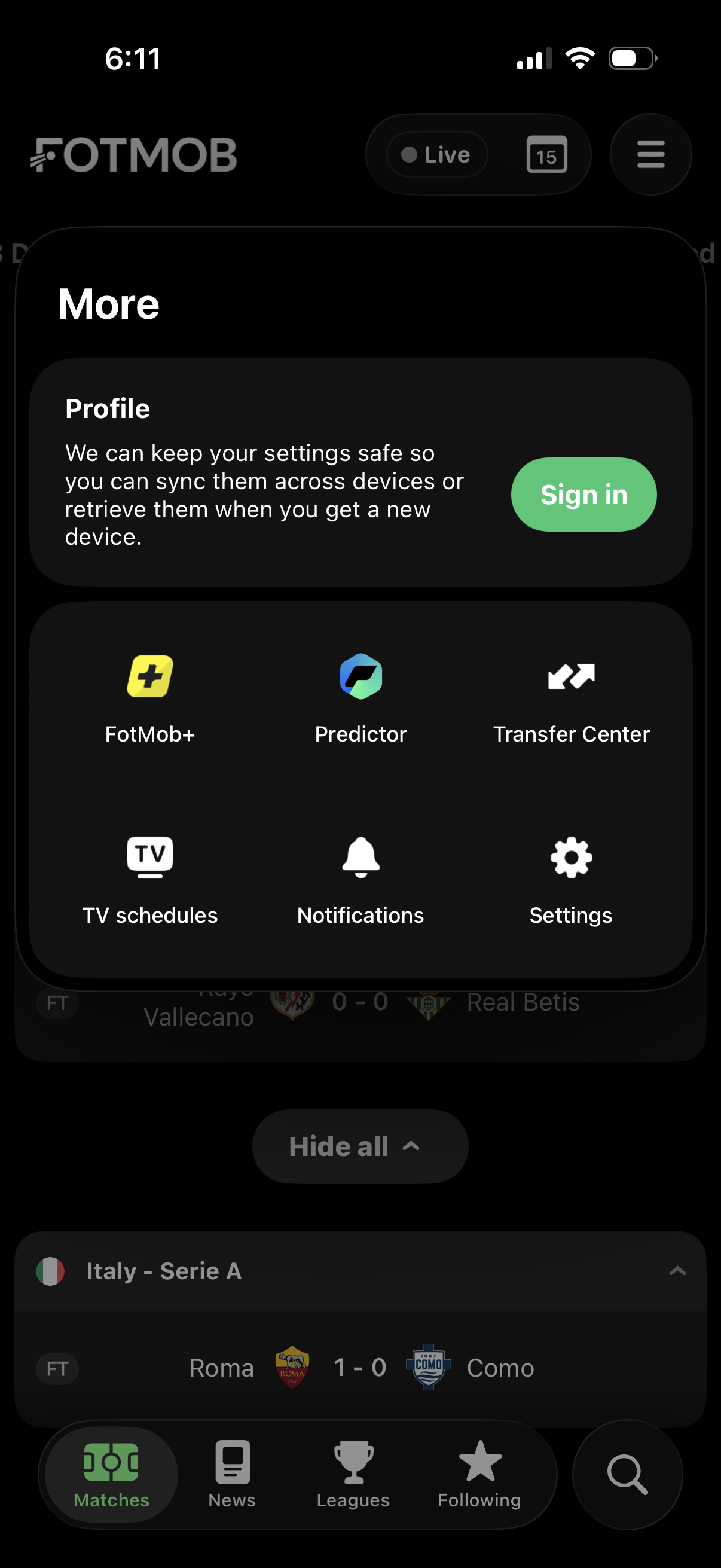The height and width of the screenshot is (1568, 721).
Task: Open Transfer Center
Action: (571, 698)
